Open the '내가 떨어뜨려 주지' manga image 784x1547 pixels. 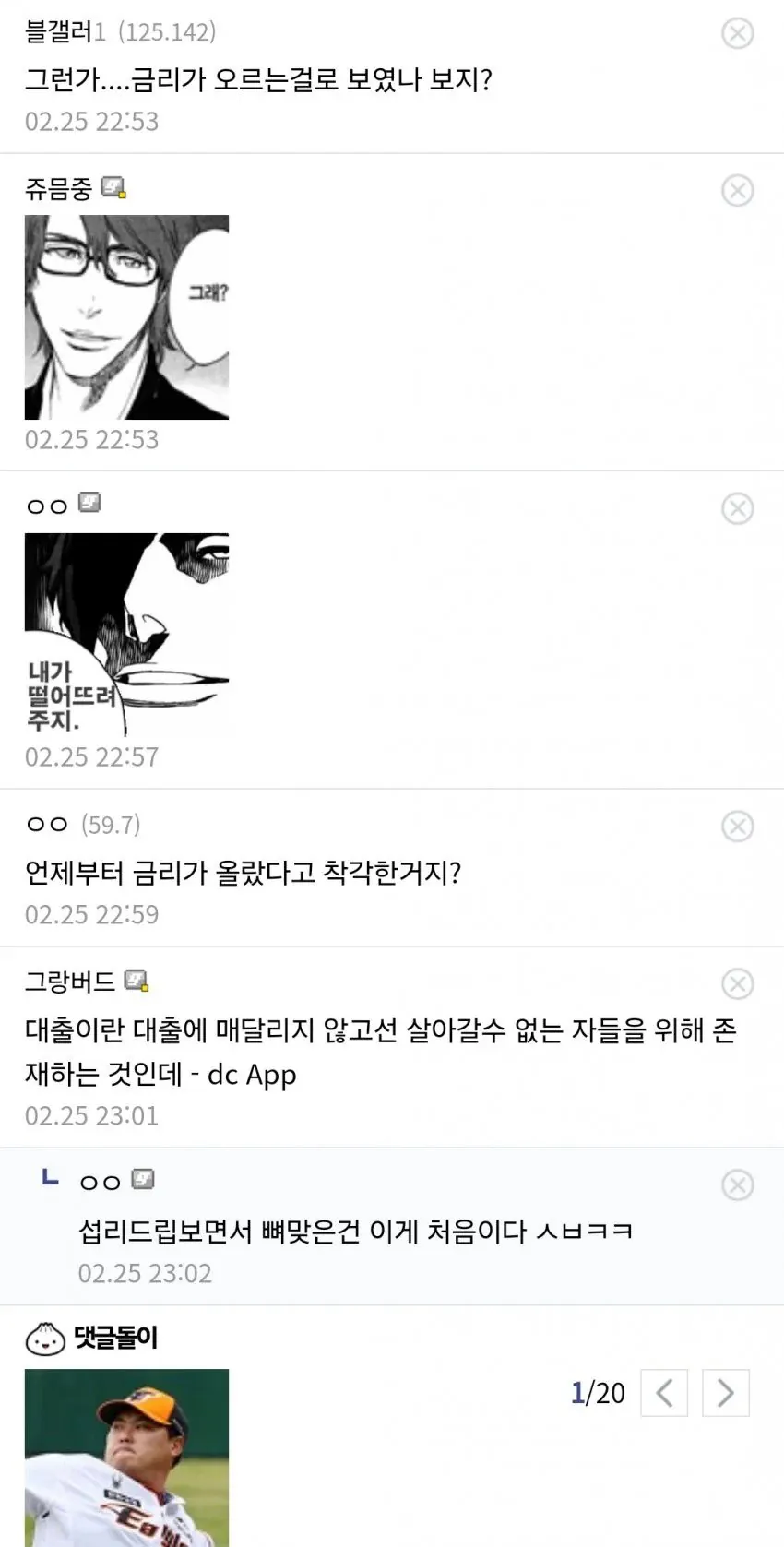(x=126, y=634)
